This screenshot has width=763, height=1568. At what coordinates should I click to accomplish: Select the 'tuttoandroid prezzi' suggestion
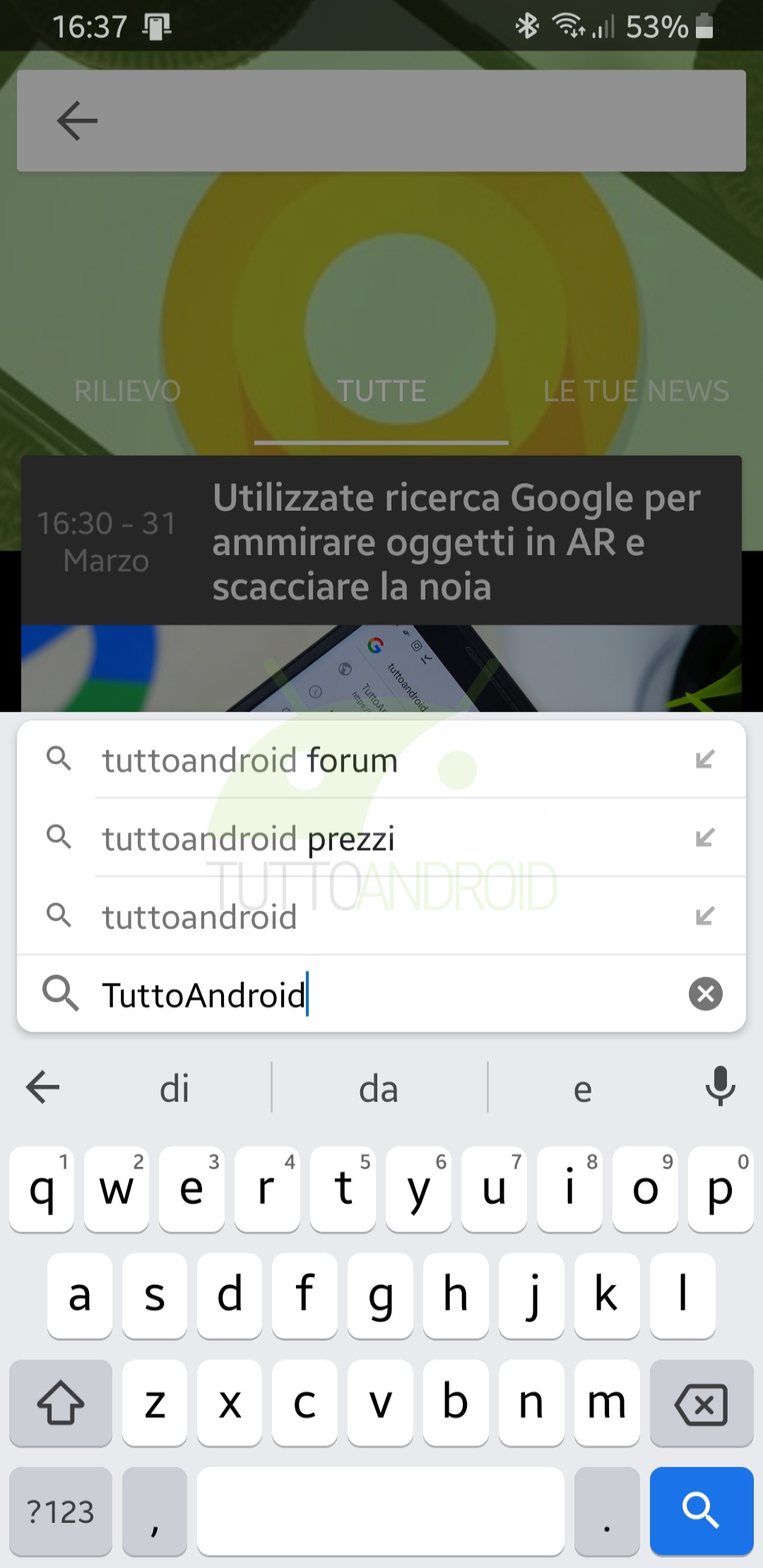381,838
